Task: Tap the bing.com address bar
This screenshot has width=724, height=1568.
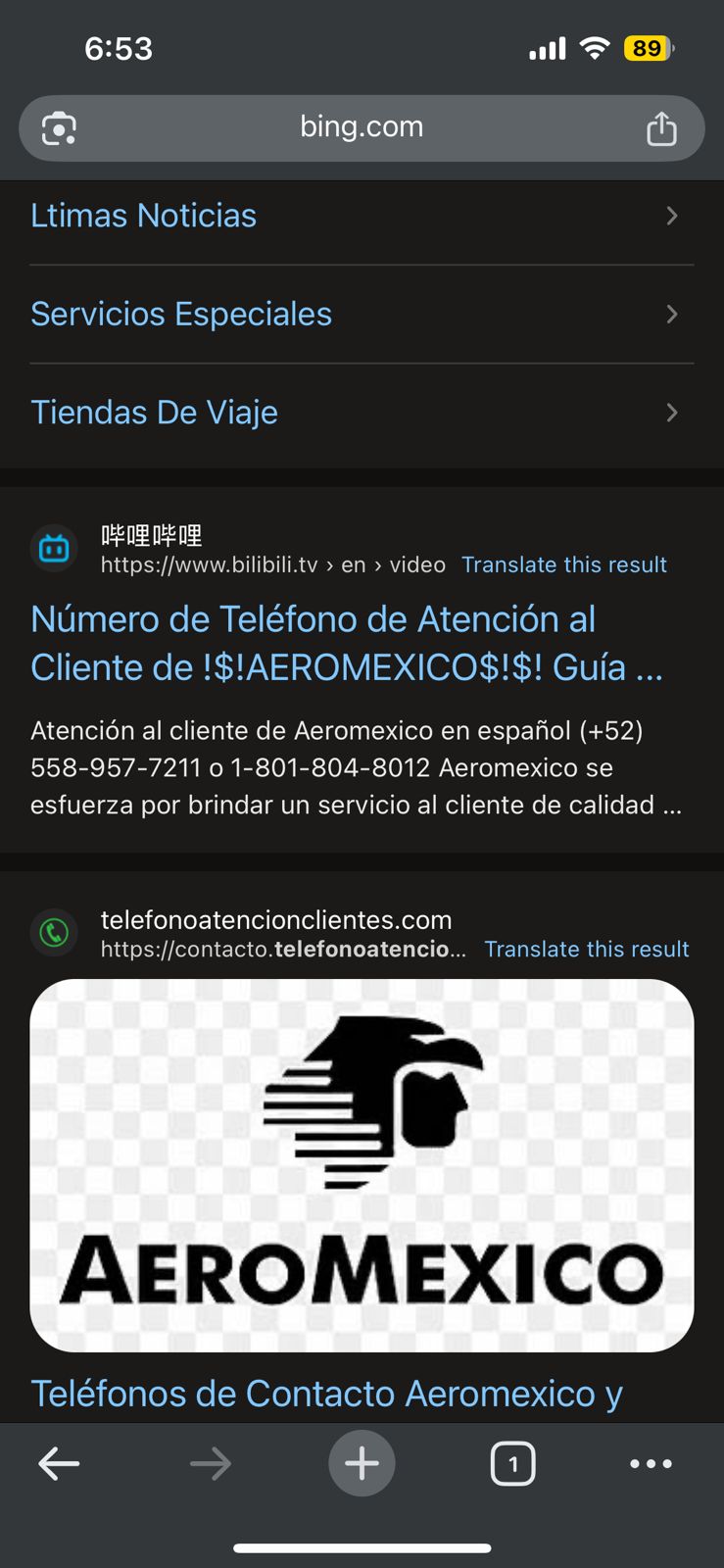Action: 362,127
